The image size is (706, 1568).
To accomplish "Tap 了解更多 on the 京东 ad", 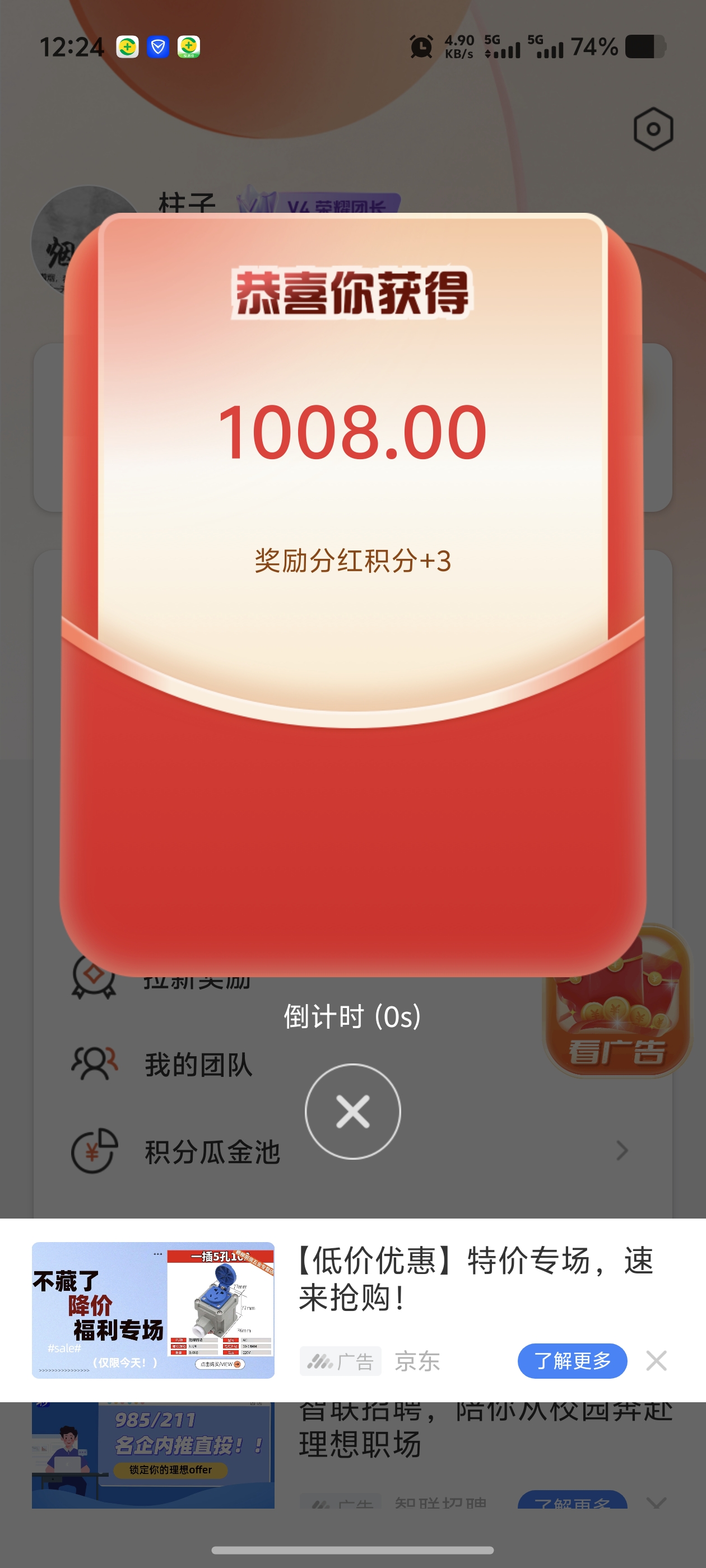I will (572, 1360).
